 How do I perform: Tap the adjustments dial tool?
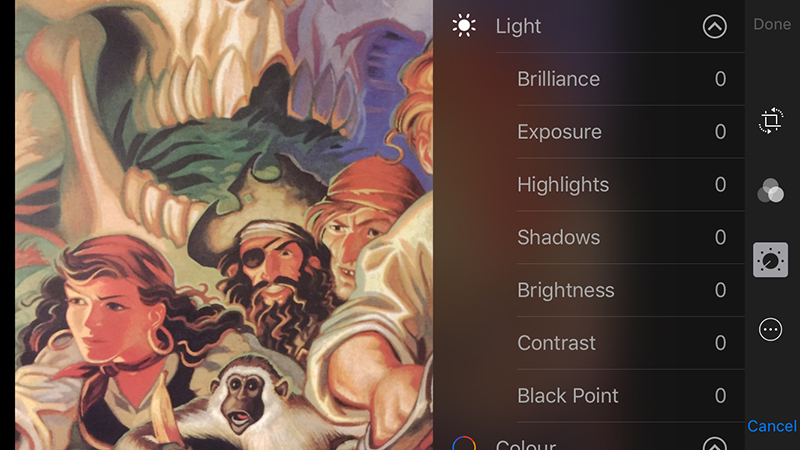tap(770, 261)
